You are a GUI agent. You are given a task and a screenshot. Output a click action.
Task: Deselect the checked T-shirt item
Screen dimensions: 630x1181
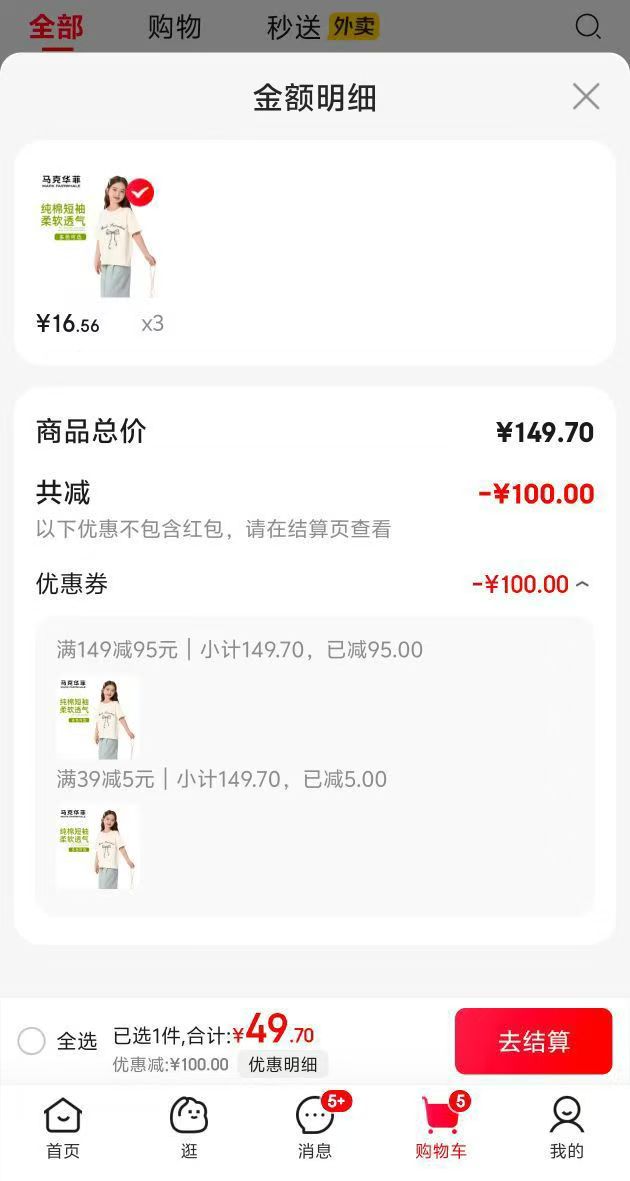coord(141,191)
